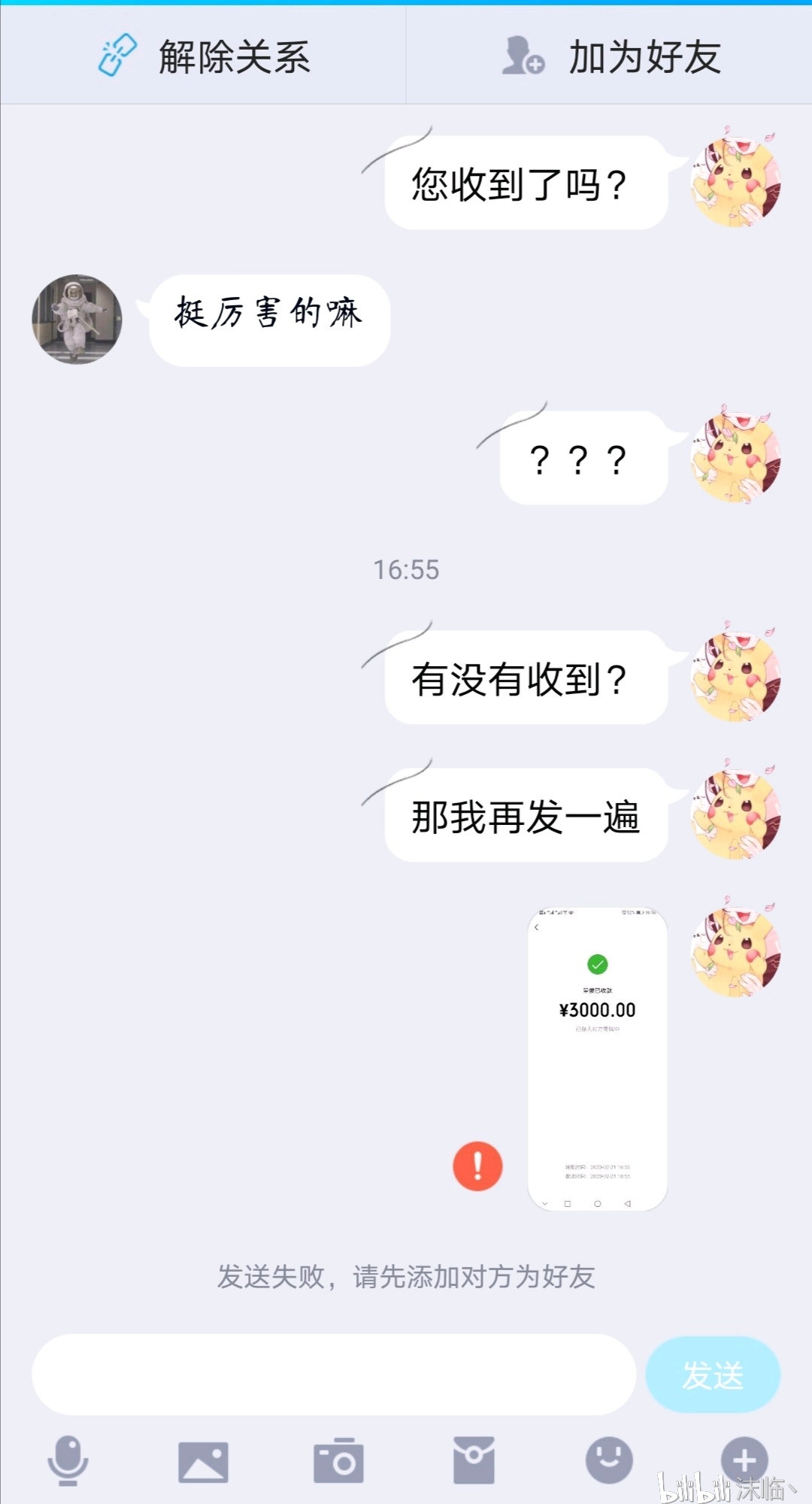Start voice input with the microphone icon
This screenshot has height=1504, width=812.
[x=68, y=1460]
